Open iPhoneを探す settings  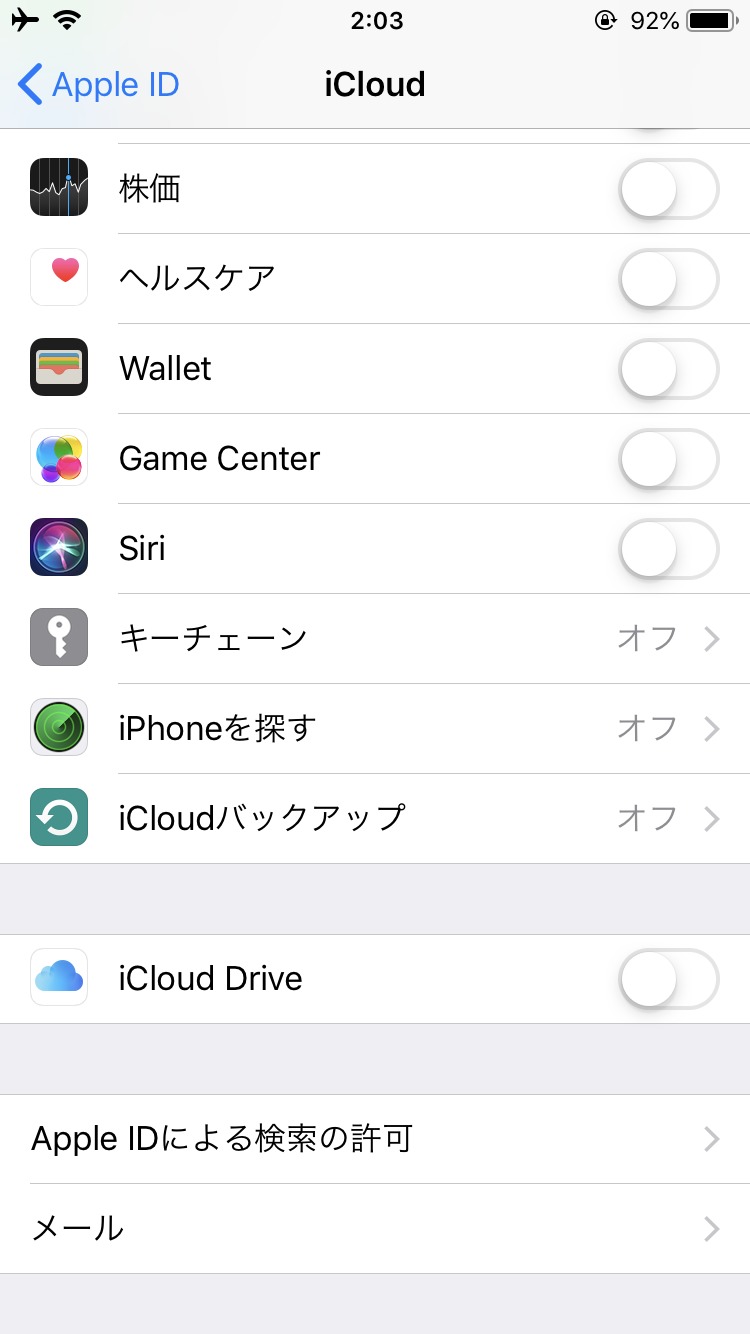tap(375, 729)
